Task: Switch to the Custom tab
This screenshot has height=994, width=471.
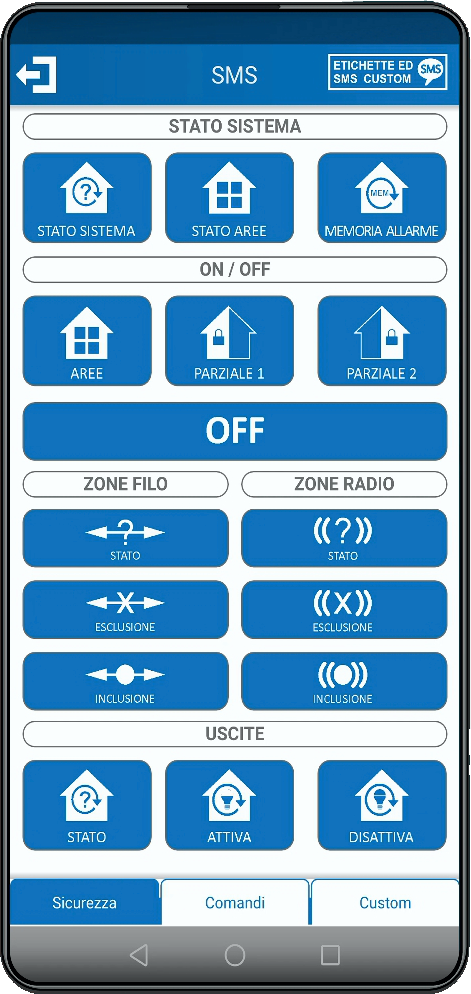Action: coord(385,903)
